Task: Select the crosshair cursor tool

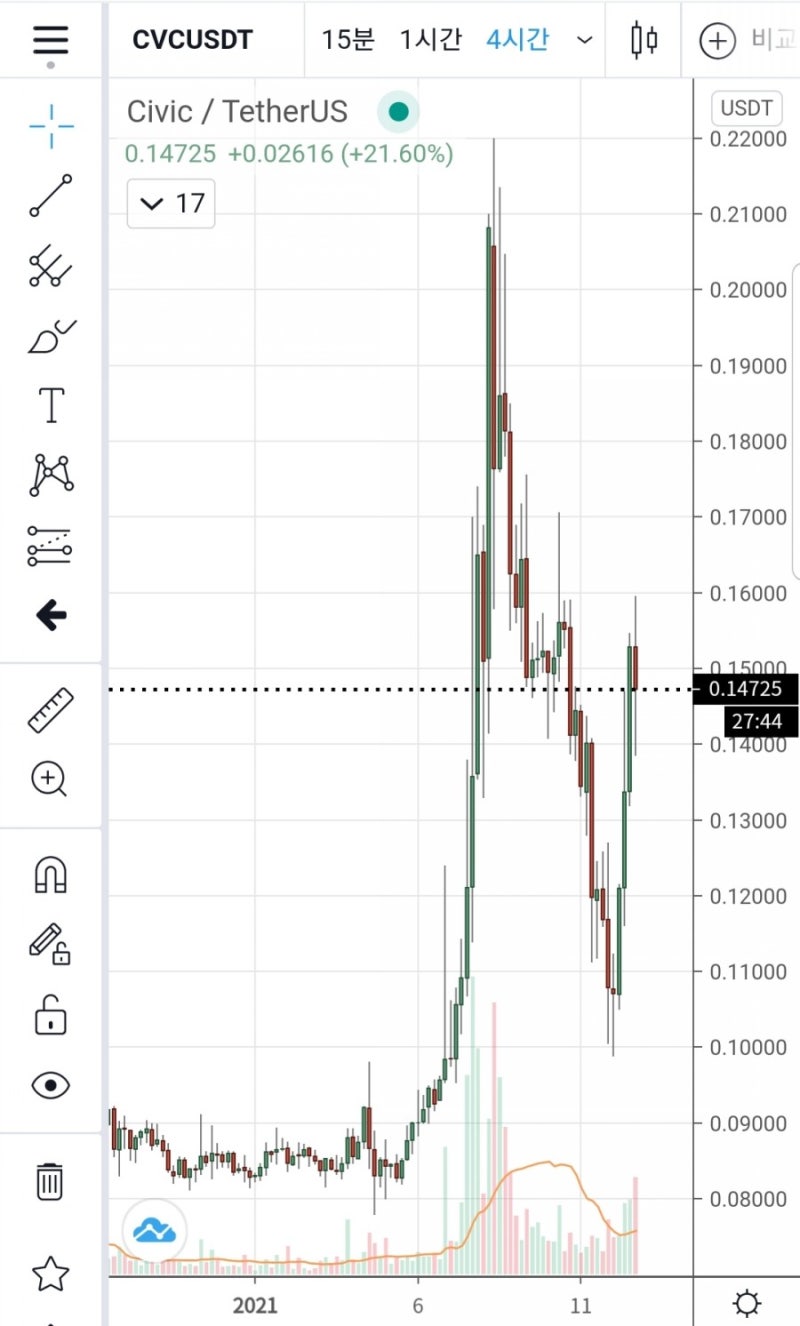Action: tap(51, 123)
